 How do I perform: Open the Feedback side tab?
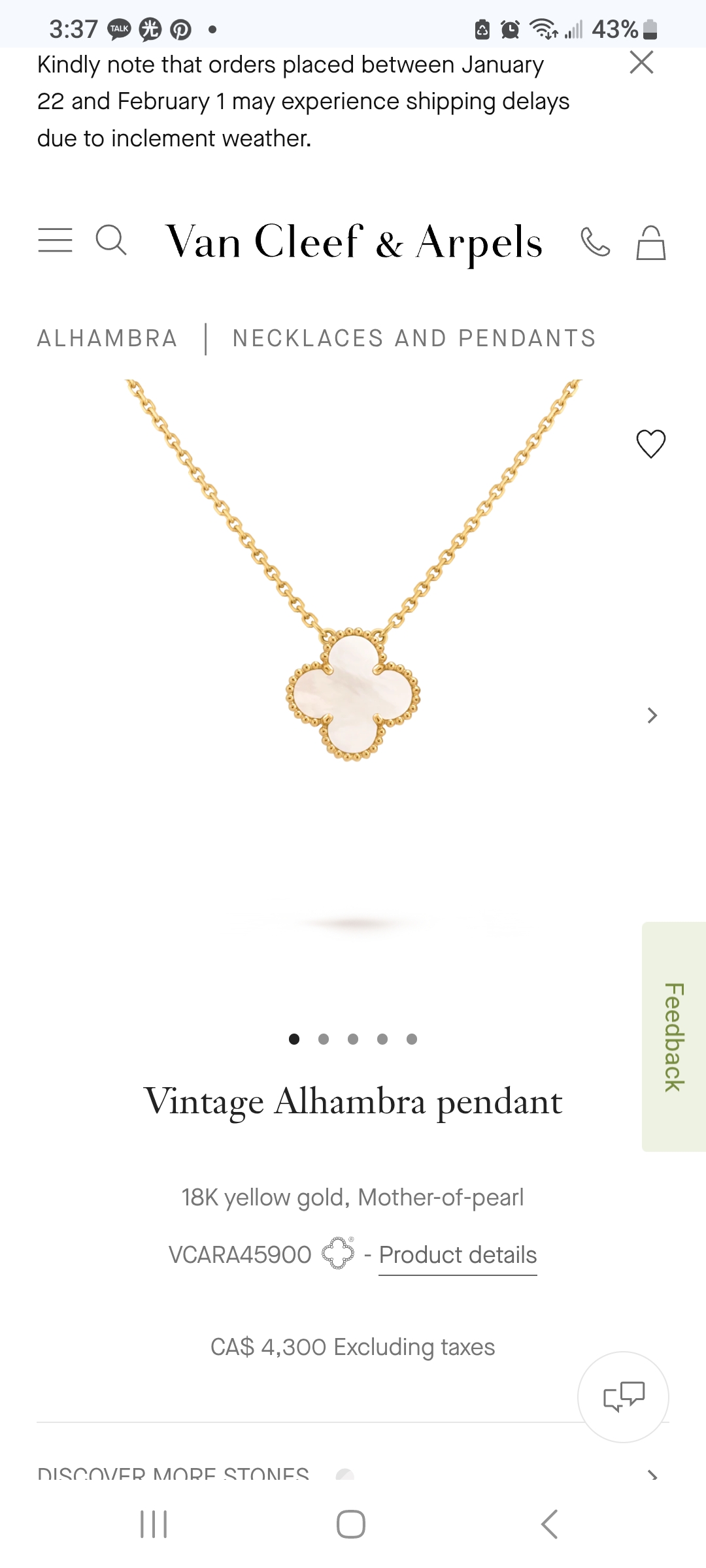674,1037
